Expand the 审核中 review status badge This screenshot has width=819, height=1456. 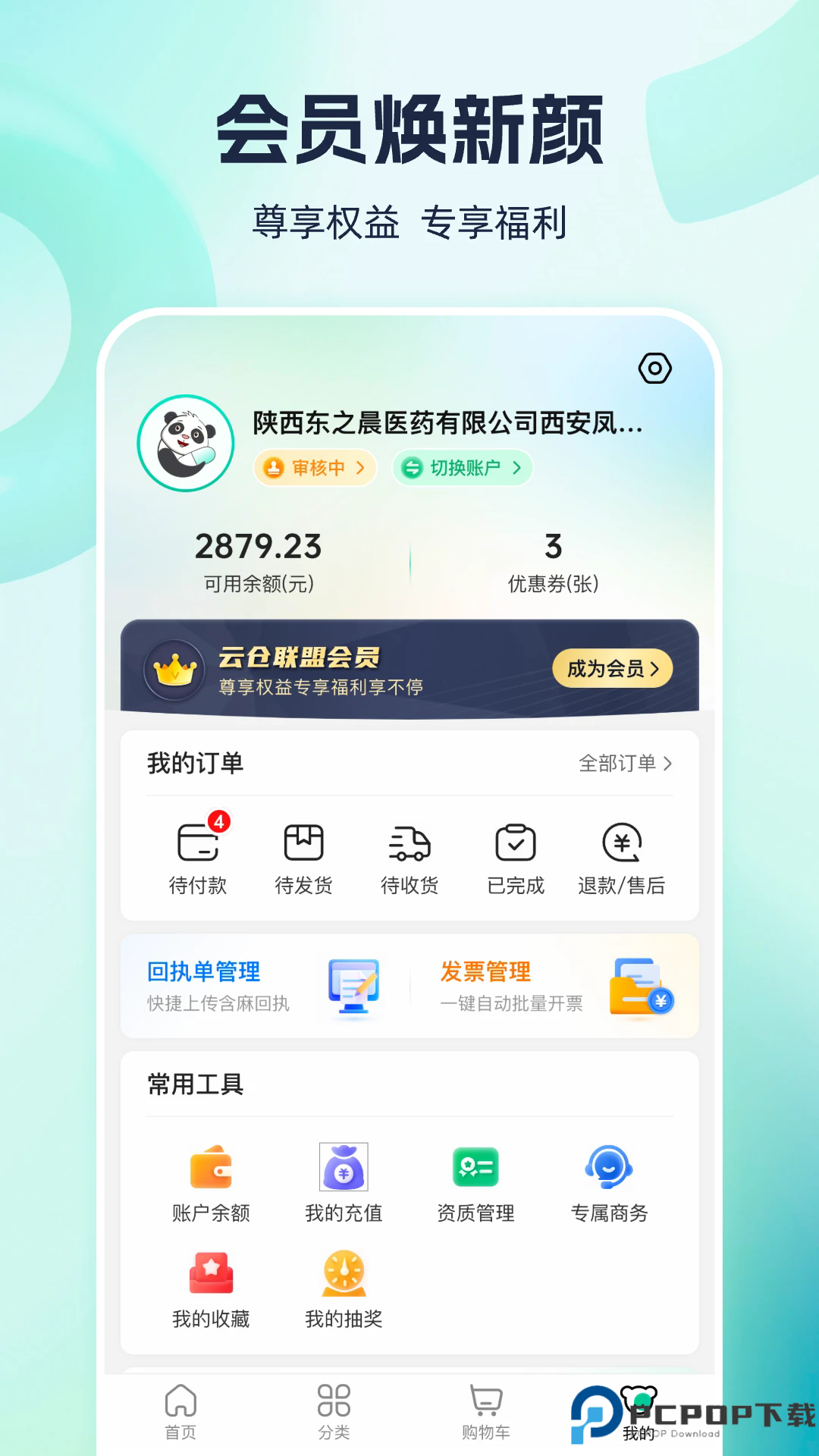pos(313,468)
